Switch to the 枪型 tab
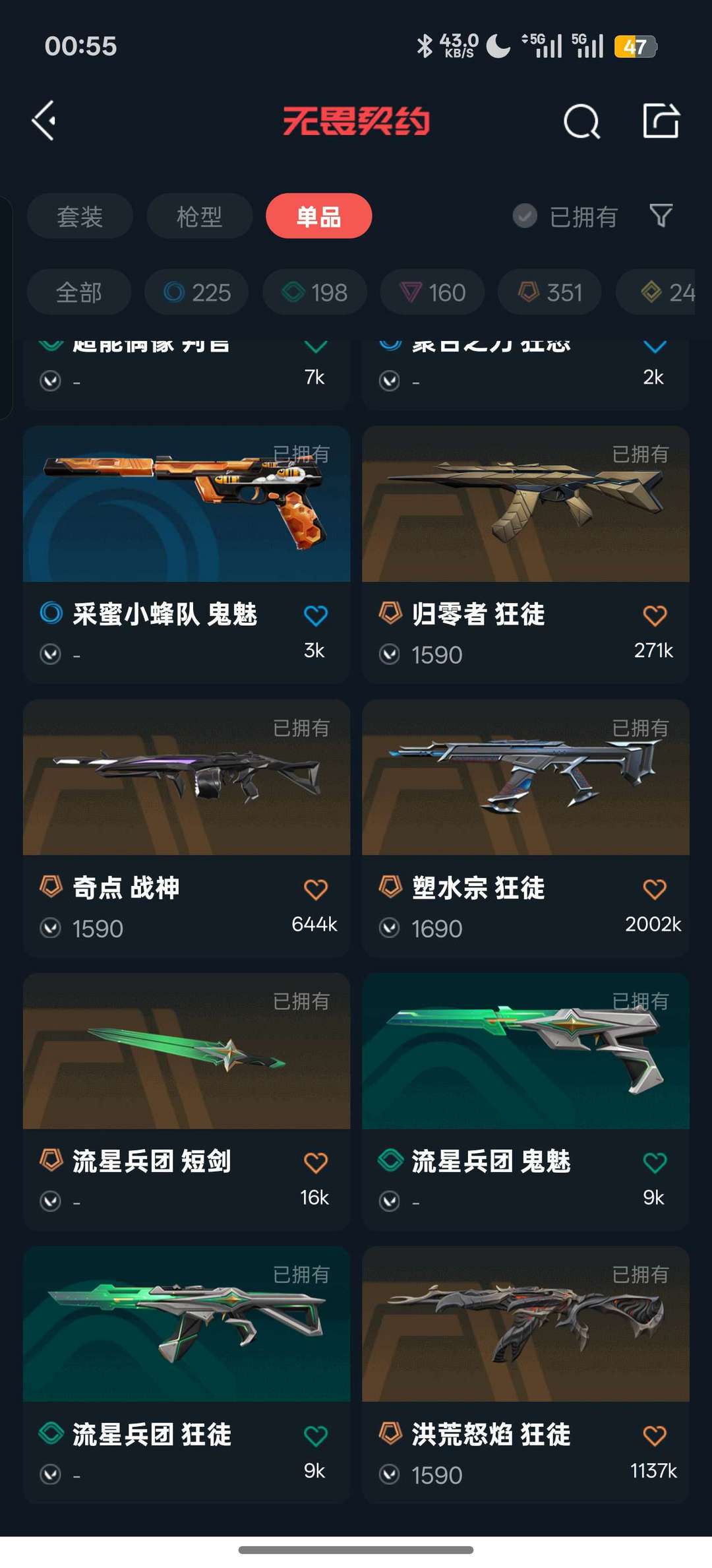Image resolution: width=712 pixels, height=1568 pixels. [199, 216]
